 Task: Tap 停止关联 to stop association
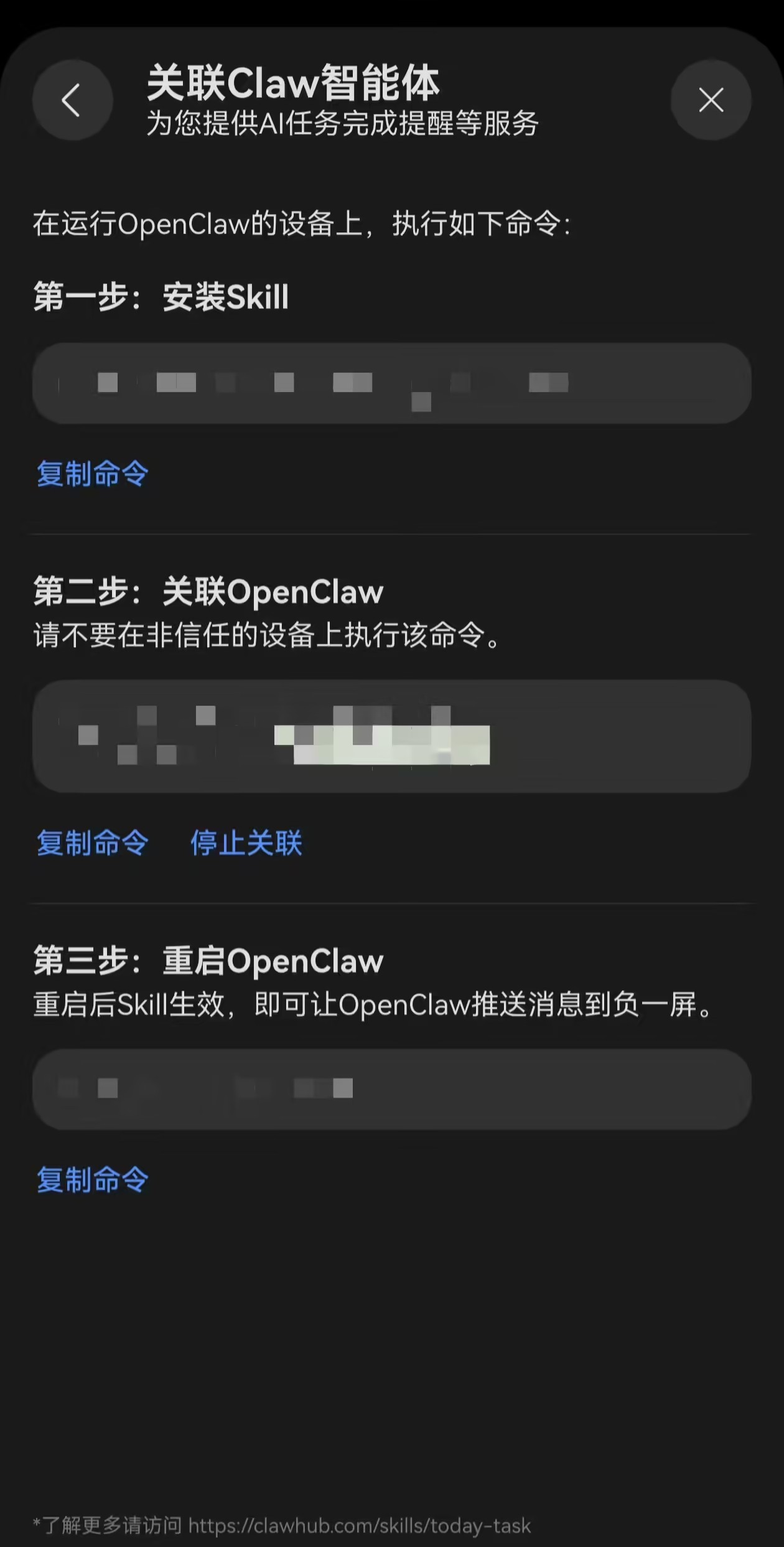246,844
